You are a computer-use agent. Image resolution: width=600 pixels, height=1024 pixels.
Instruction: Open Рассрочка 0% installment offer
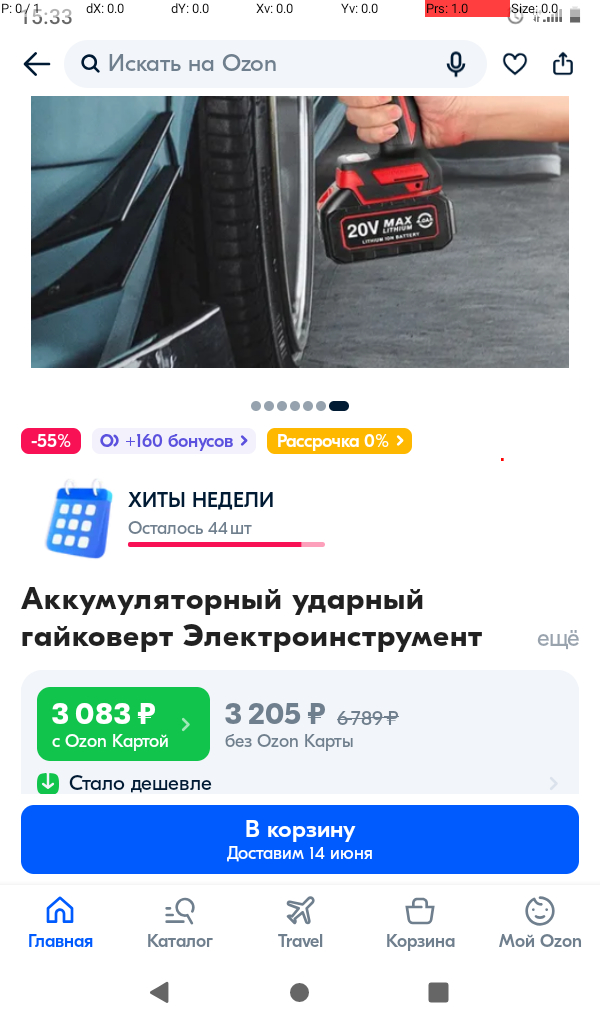click(x=339, y=441)
